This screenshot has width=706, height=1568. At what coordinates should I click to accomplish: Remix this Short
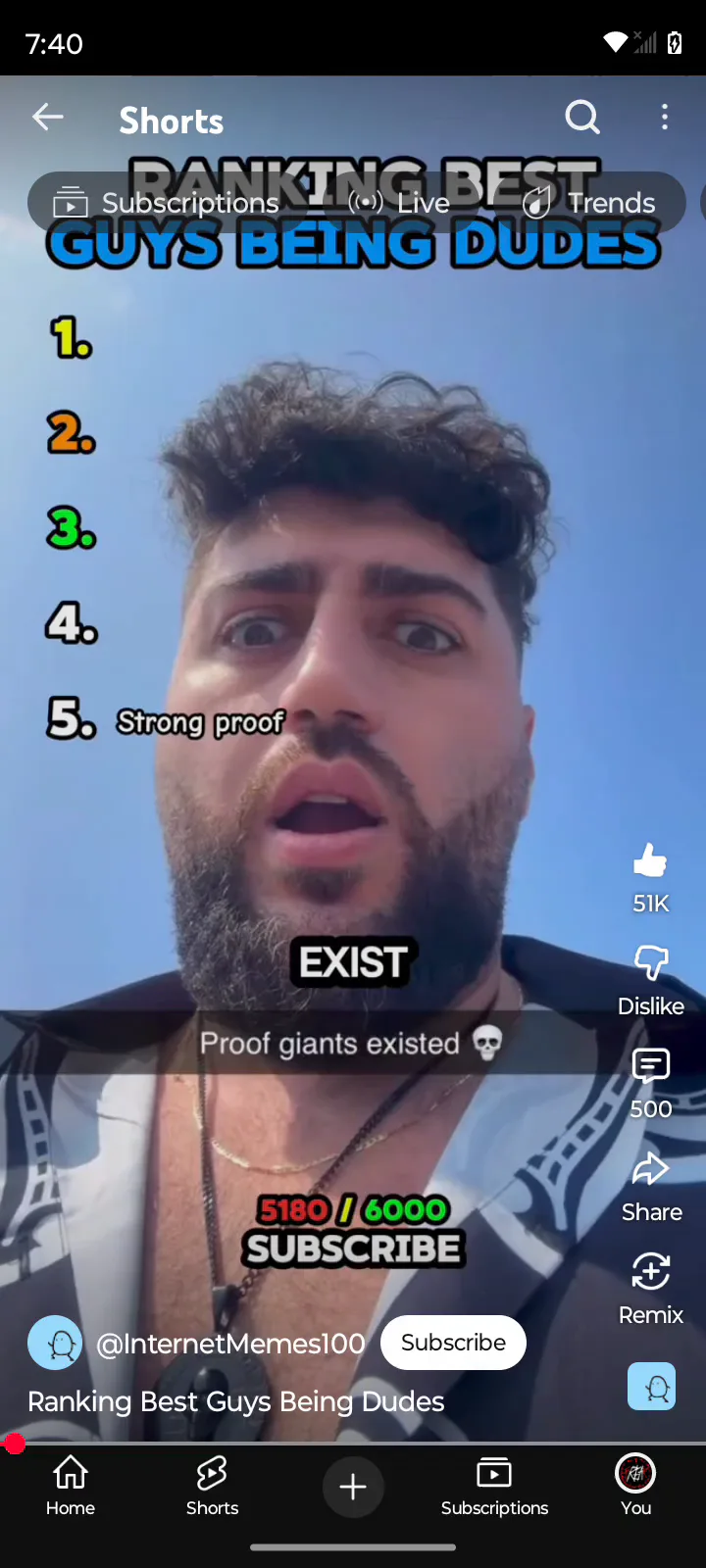pos(650,1272)
